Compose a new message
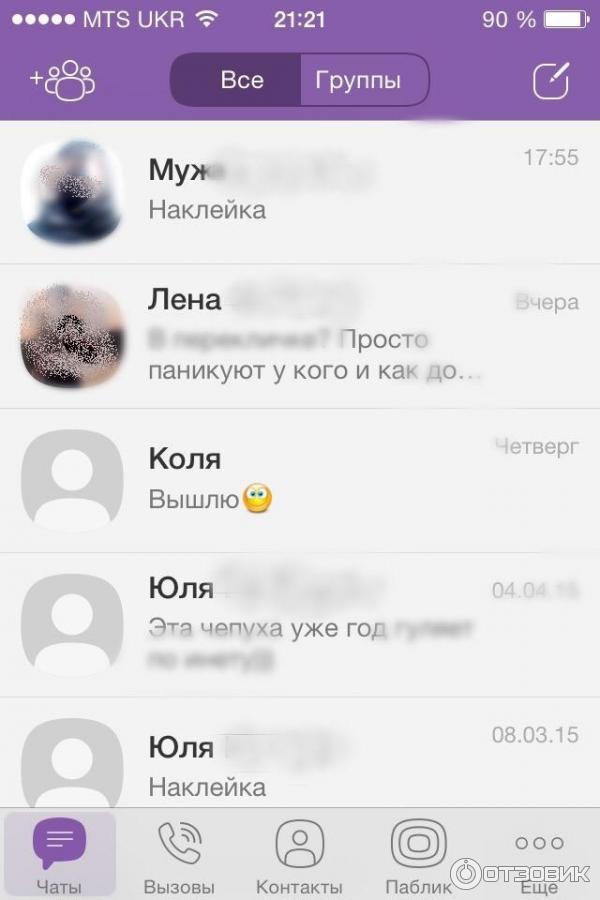This screenshot has width=600, height=900. coord(550,80)
